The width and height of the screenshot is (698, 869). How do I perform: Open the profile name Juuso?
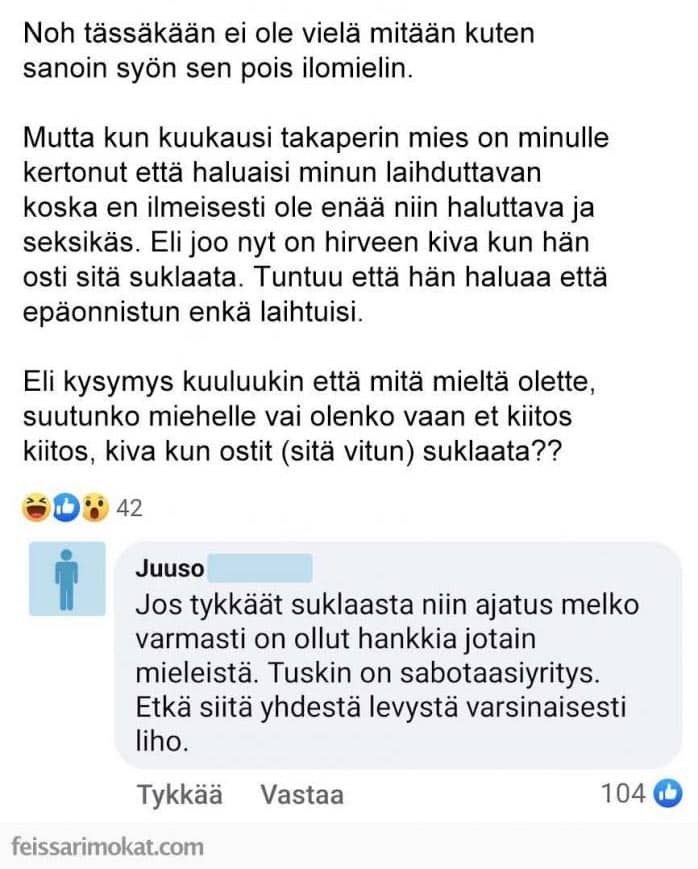(170, 569)
